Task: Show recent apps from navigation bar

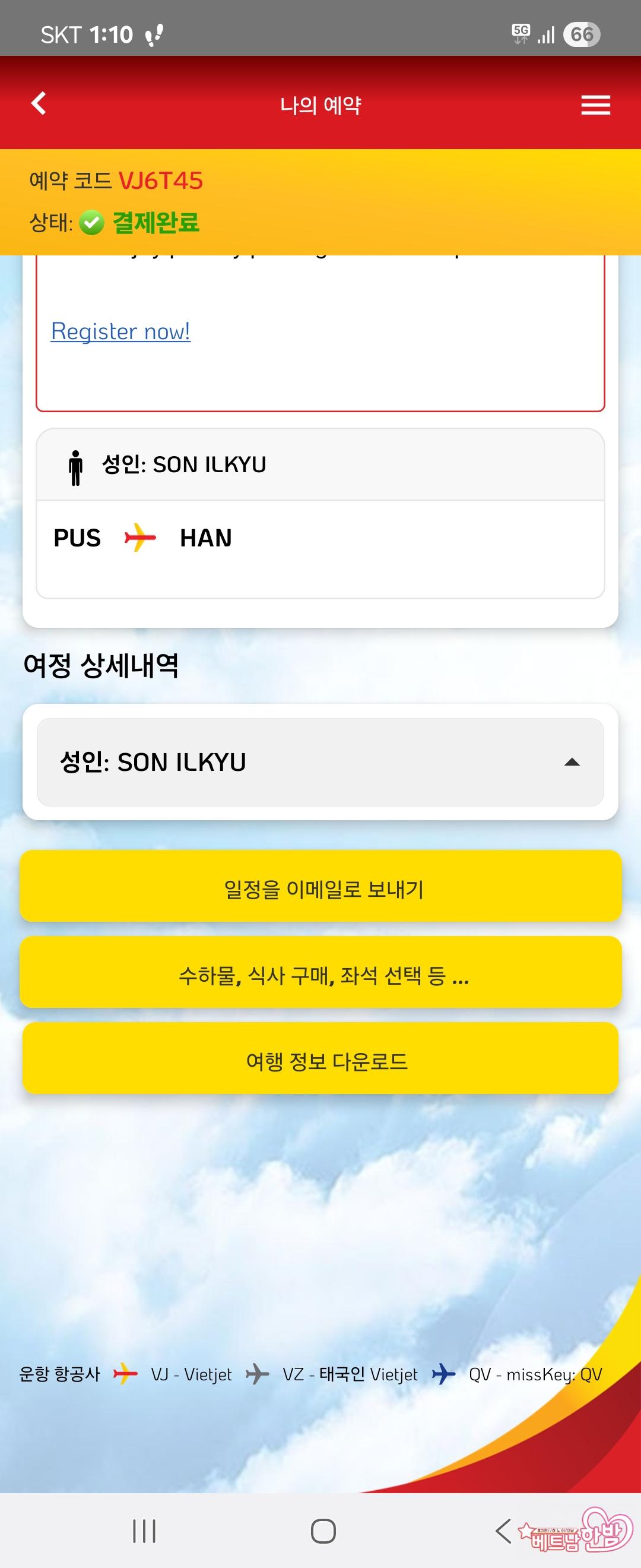Action: click(144, 1530)
